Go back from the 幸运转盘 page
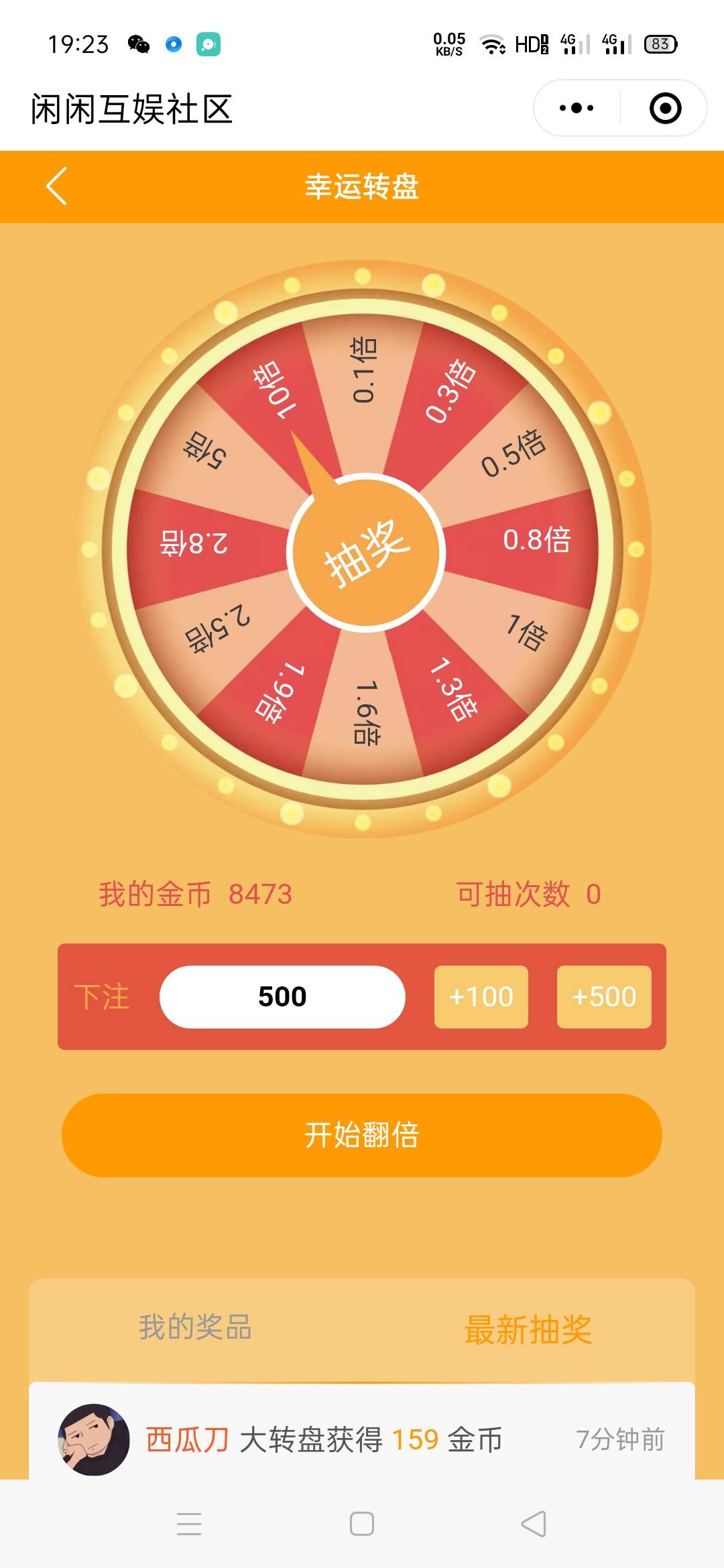 (x=57, y=186)
